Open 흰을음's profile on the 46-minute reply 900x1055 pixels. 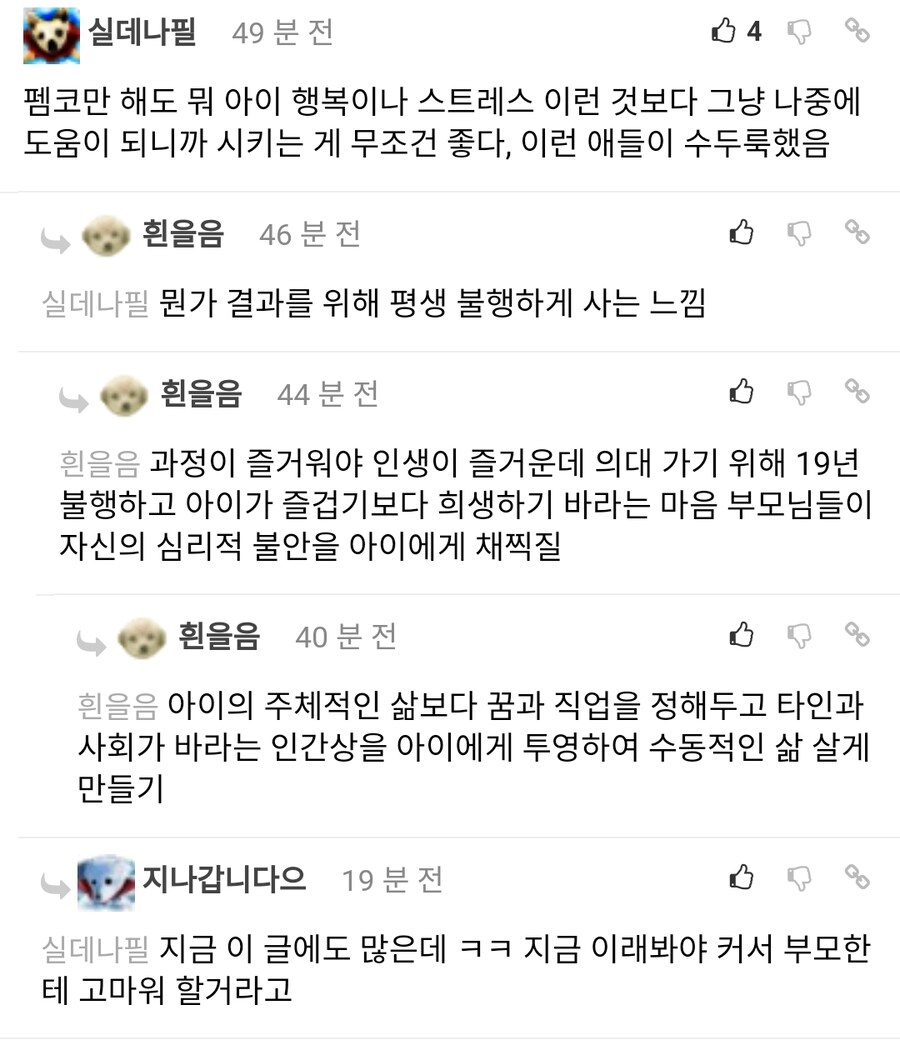(183, 234)
